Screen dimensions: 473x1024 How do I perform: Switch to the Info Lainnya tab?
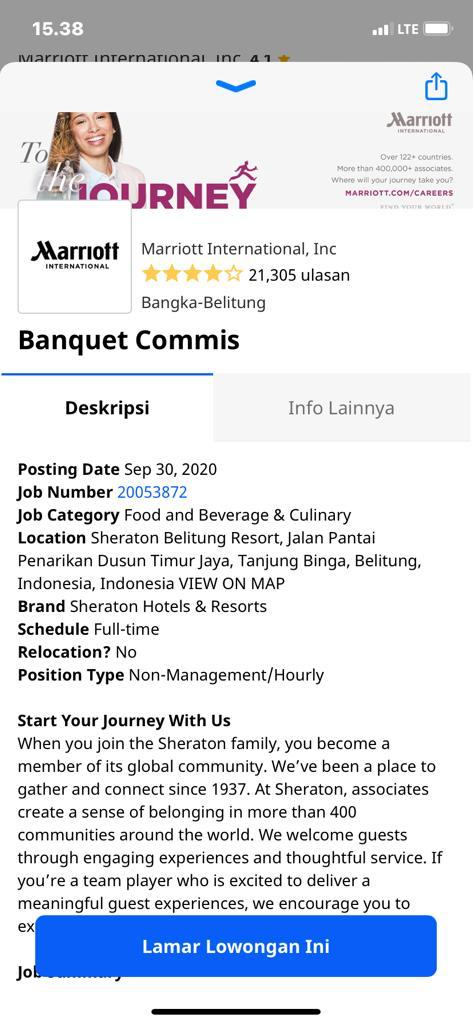click(341, 408)
